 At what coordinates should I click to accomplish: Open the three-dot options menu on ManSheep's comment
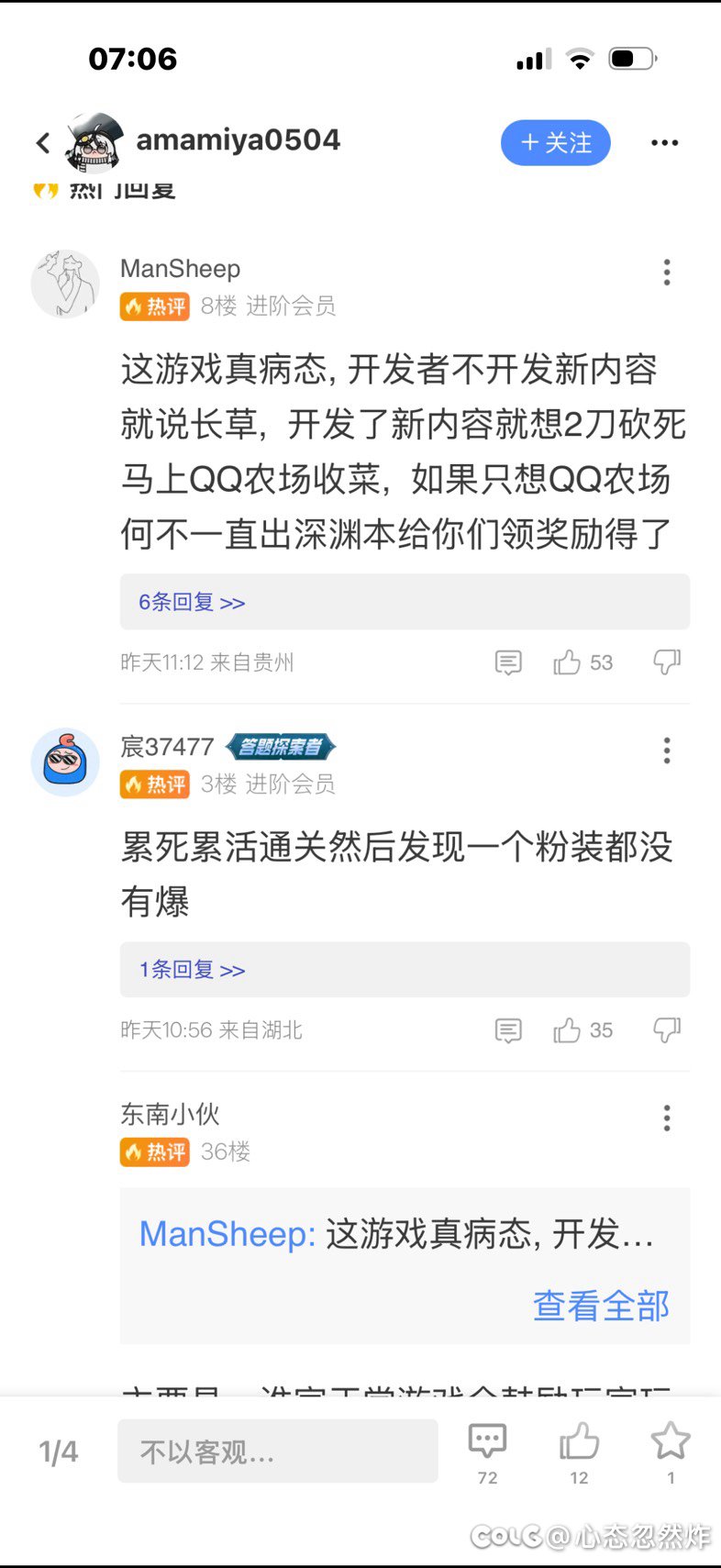point(667,272)
